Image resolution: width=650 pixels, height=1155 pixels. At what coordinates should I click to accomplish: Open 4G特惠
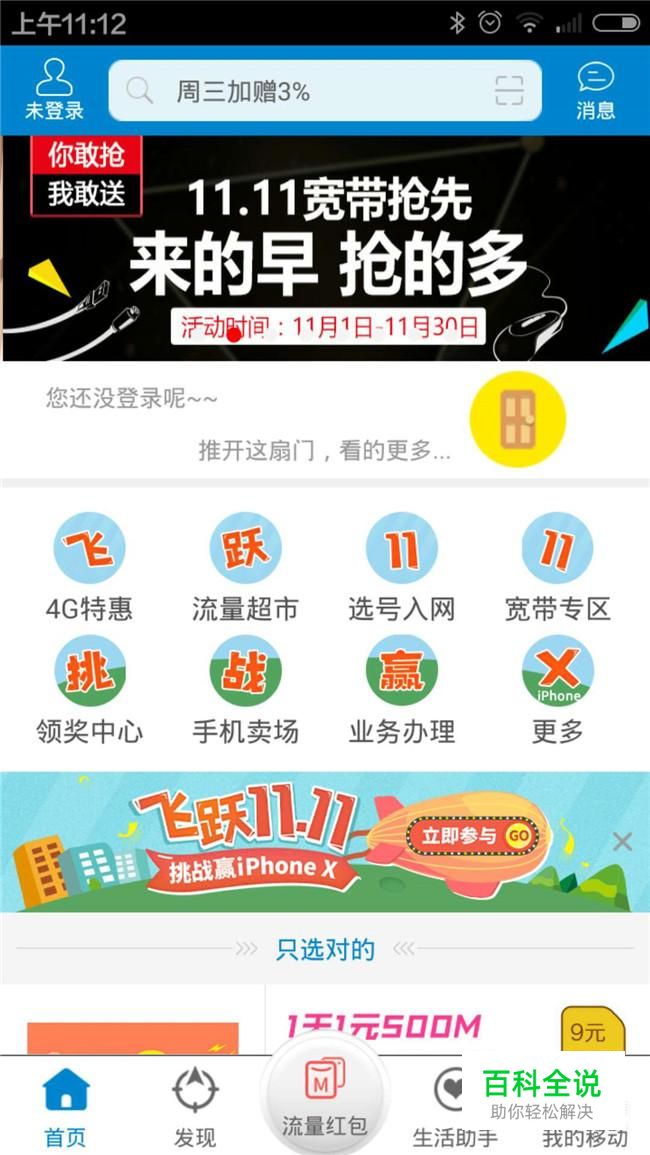89,566
